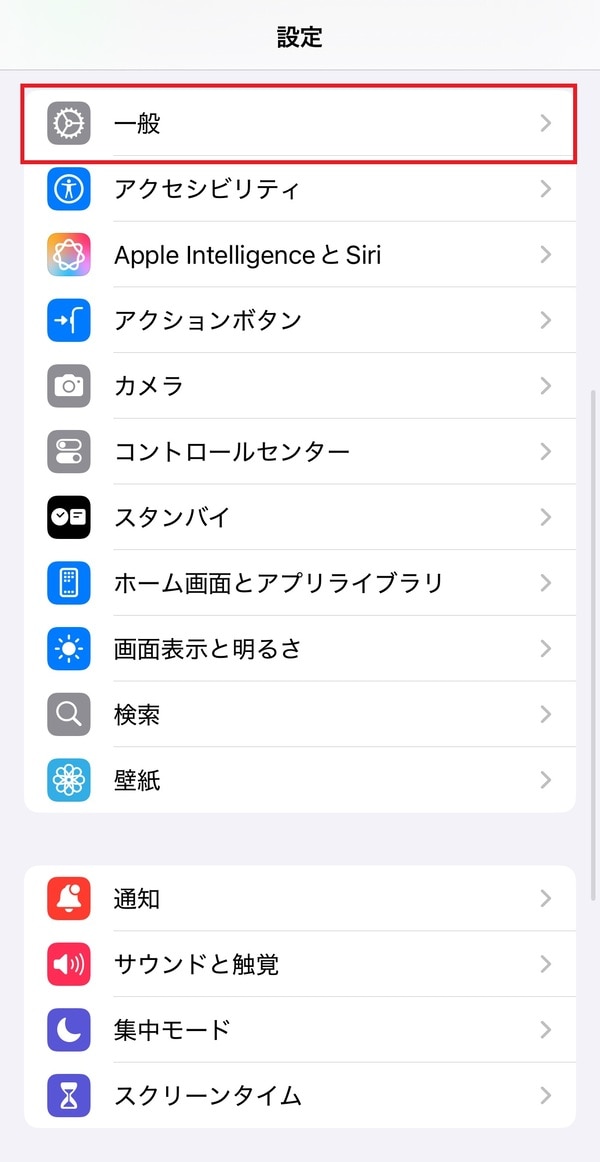Select 壁紙 settings
This screenshot has width=600, height=1162.
tap(299, 780)
